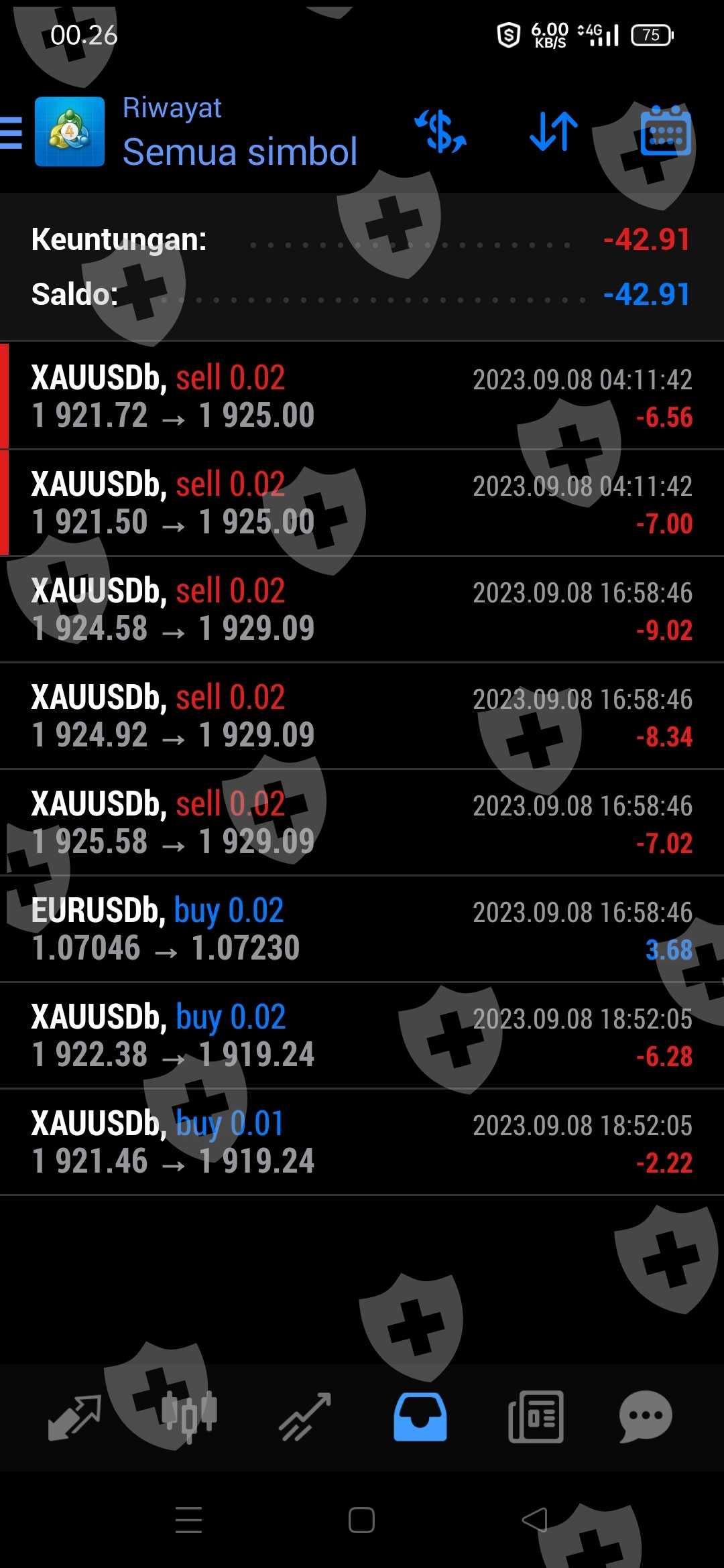Open the currency symbol filter icon
This screenshot has height=1568, width=724.
[x=440, y=132]
